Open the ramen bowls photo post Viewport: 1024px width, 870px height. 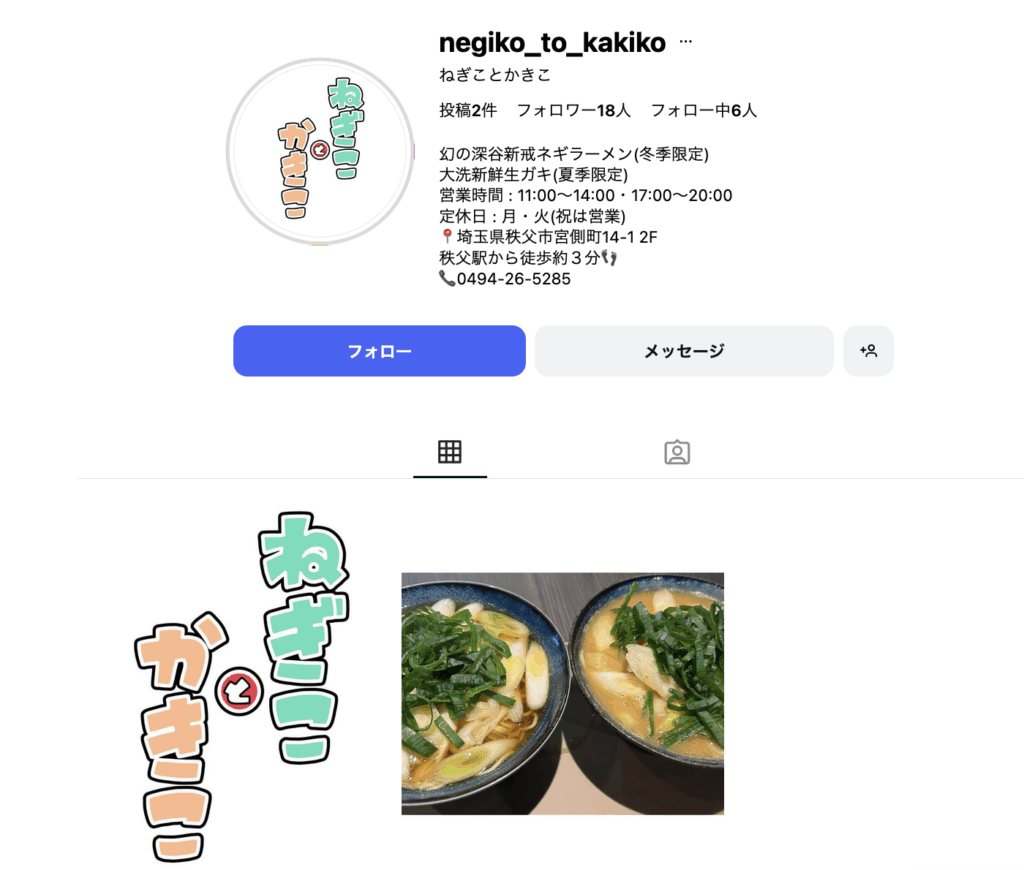pos(562,693)
